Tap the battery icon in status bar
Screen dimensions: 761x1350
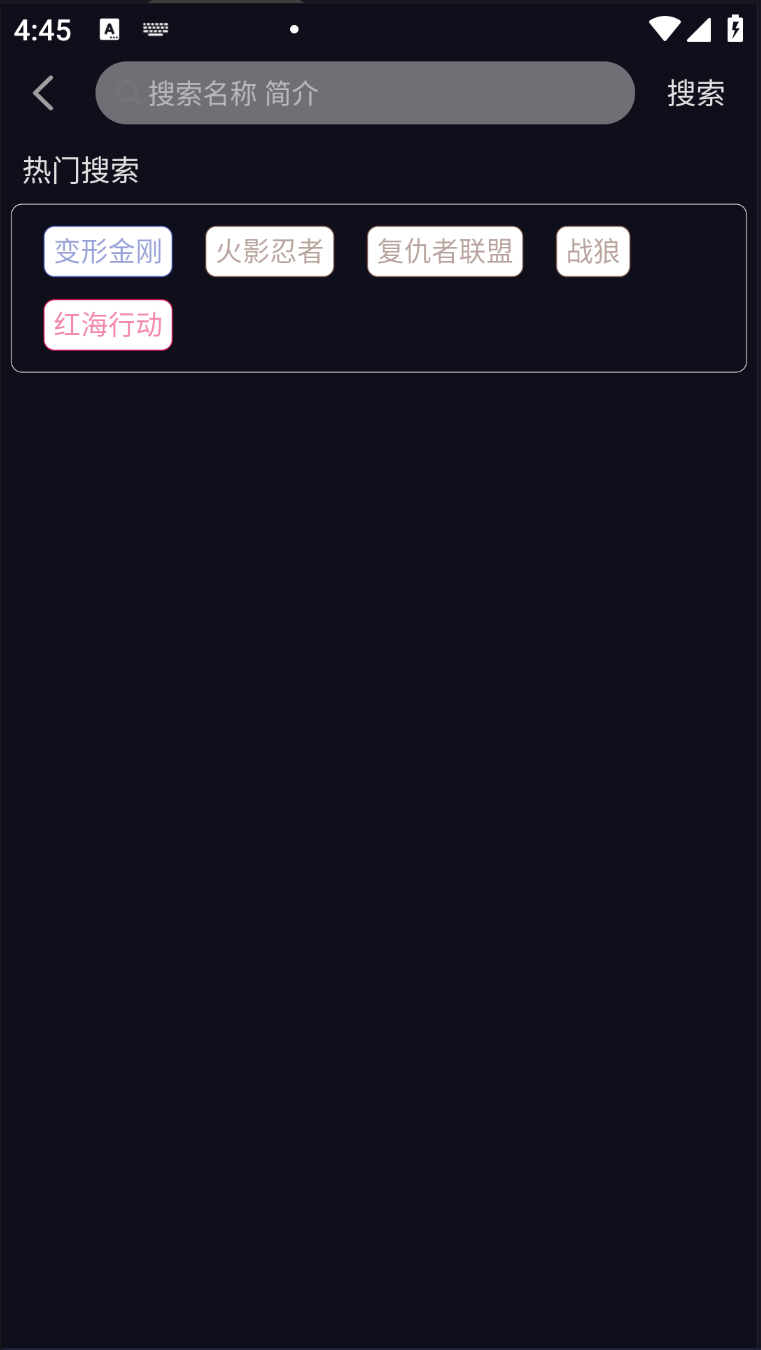tap(734, 28)
